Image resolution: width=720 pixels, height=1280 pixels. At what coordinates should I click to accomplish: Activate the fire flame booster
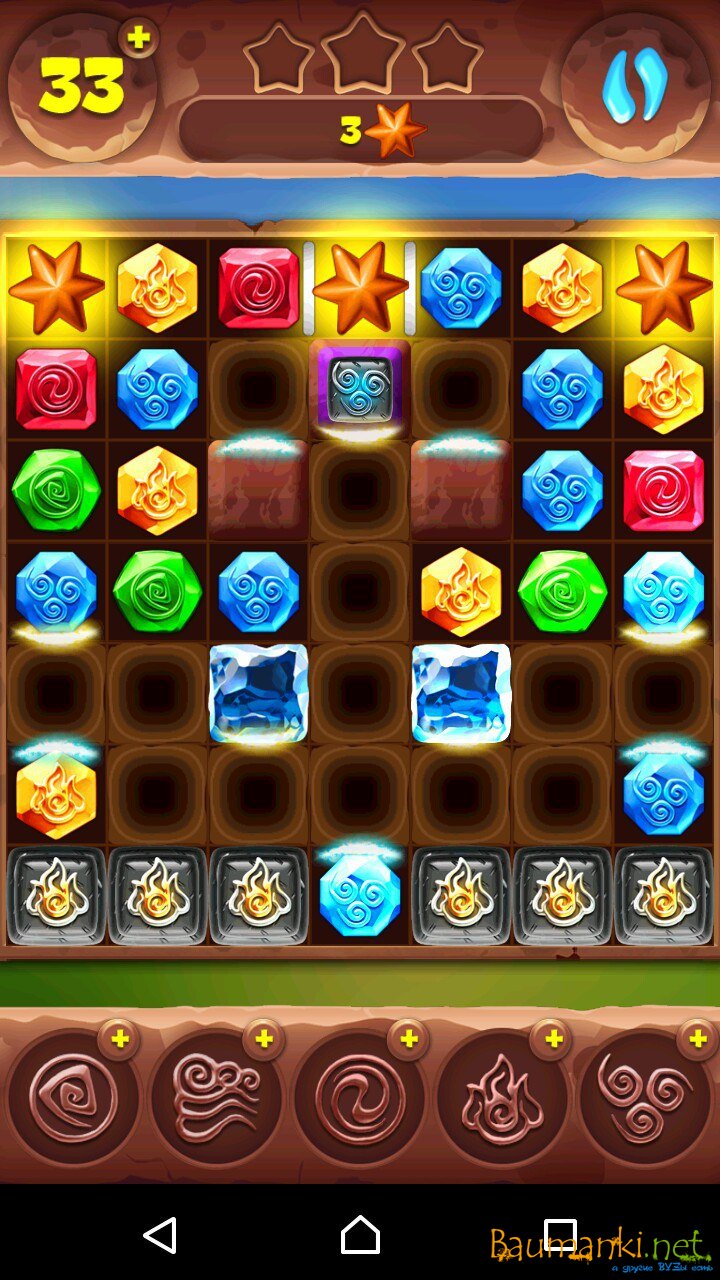503,1098
